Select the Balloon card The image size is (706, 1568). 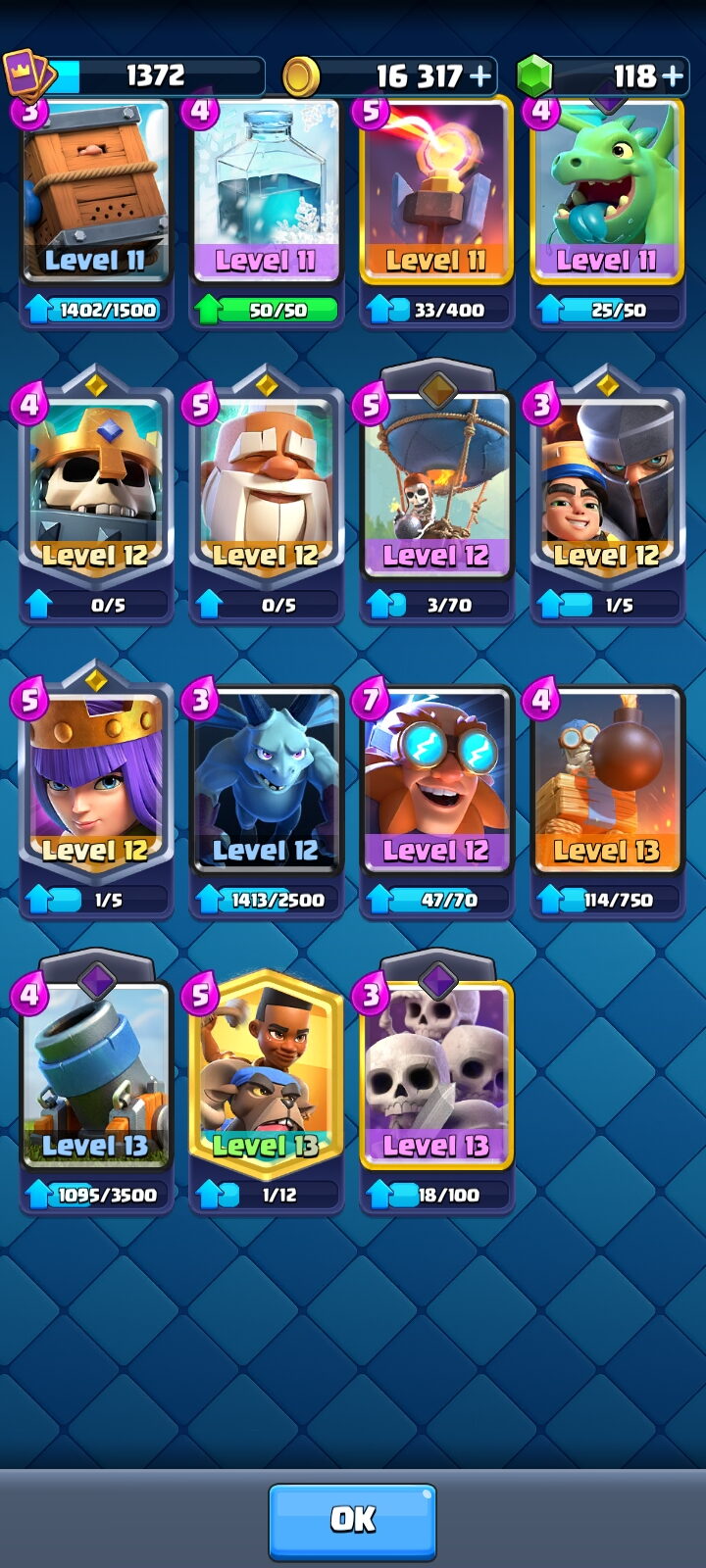tap(436, 498)
